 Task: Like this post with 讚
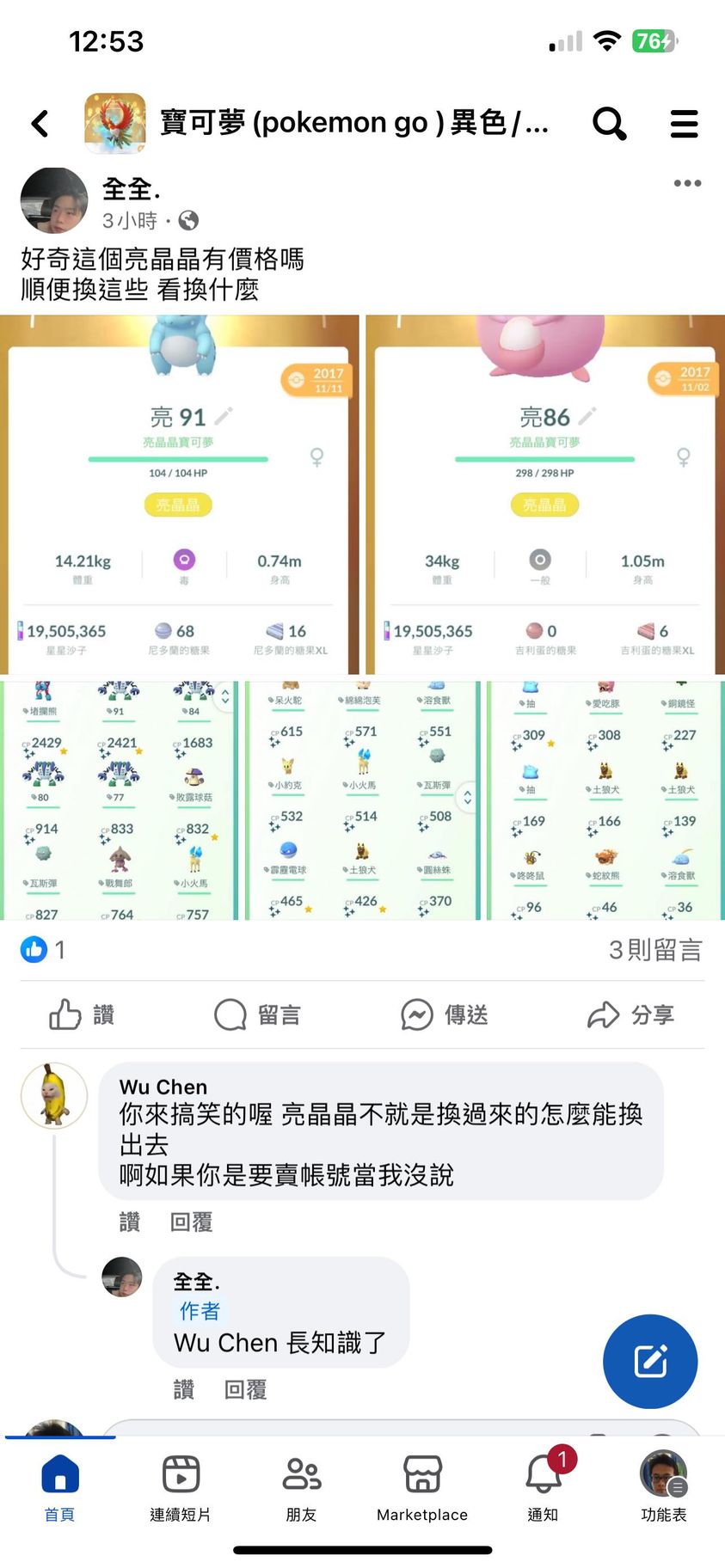(x=82, y=1014)
